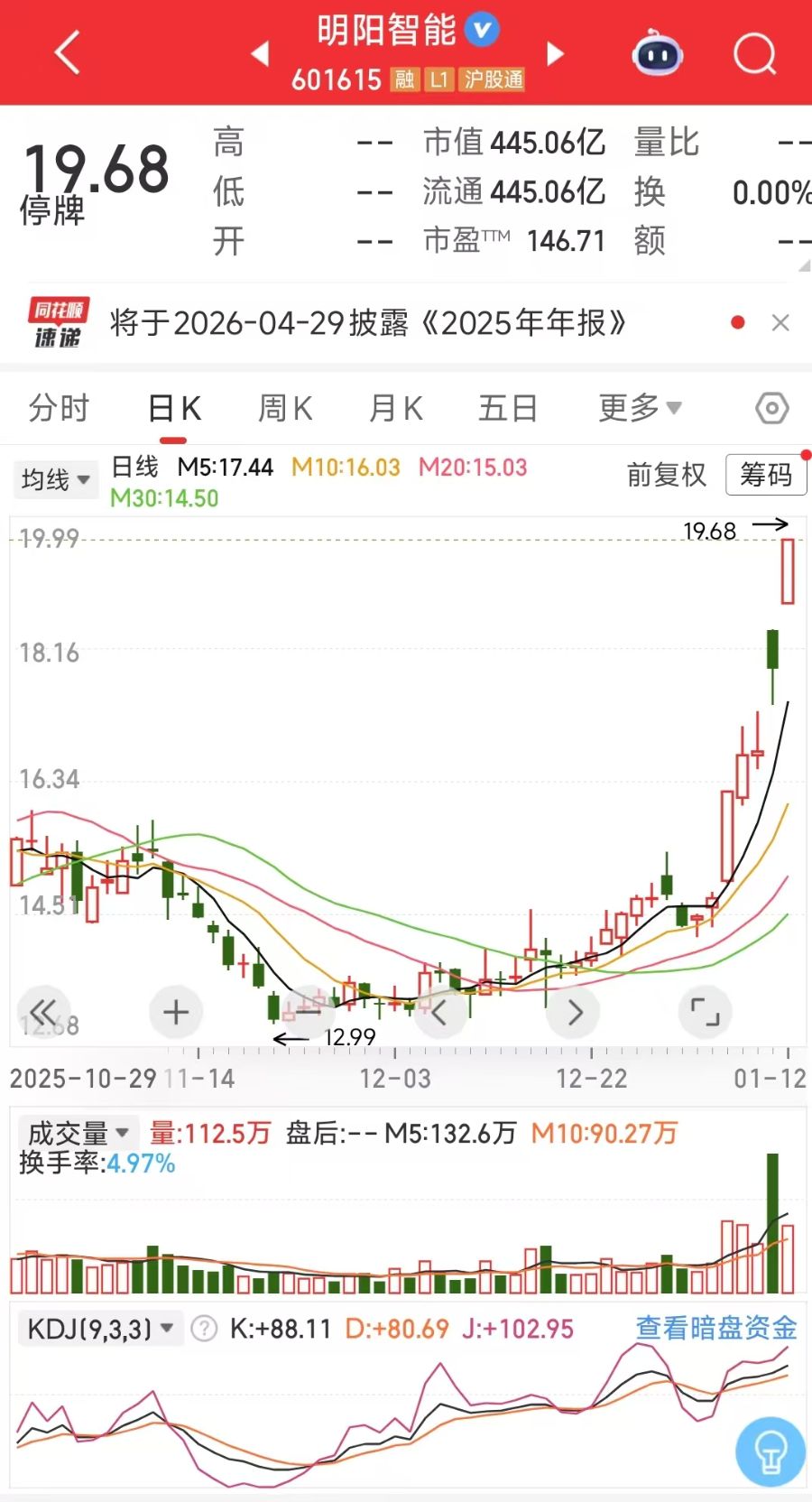The image size is (812, 1502).
Task: Dismiss the 2025年年报 announcement banner
Action: coord(780,323)
